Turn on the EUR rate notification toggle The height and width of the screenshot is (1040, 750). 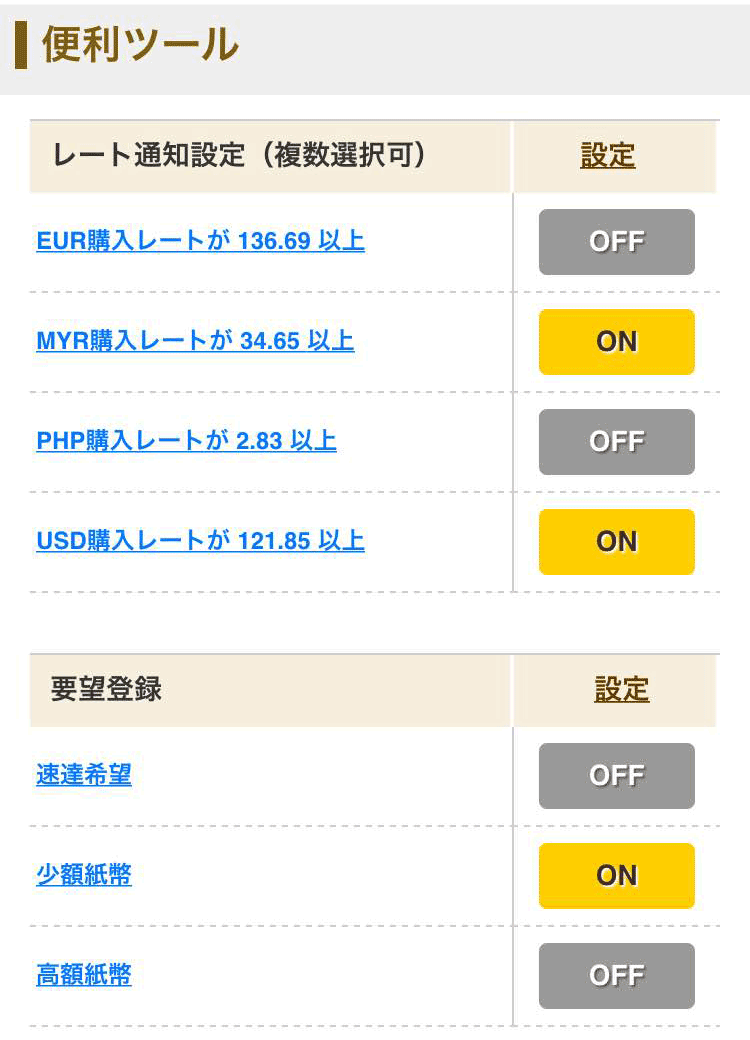[x=616, y=242]
